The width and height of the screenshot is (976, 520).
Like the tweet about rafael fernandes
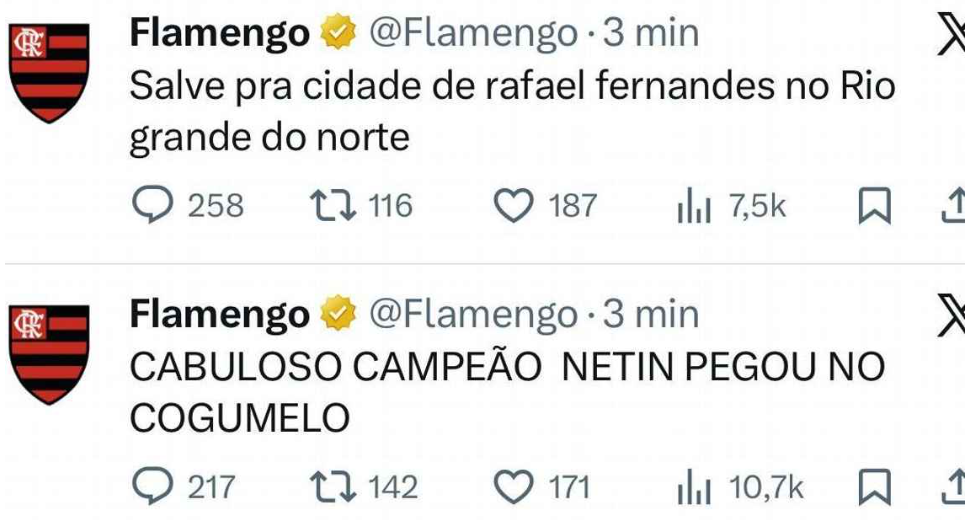click(x=515, y=206)
